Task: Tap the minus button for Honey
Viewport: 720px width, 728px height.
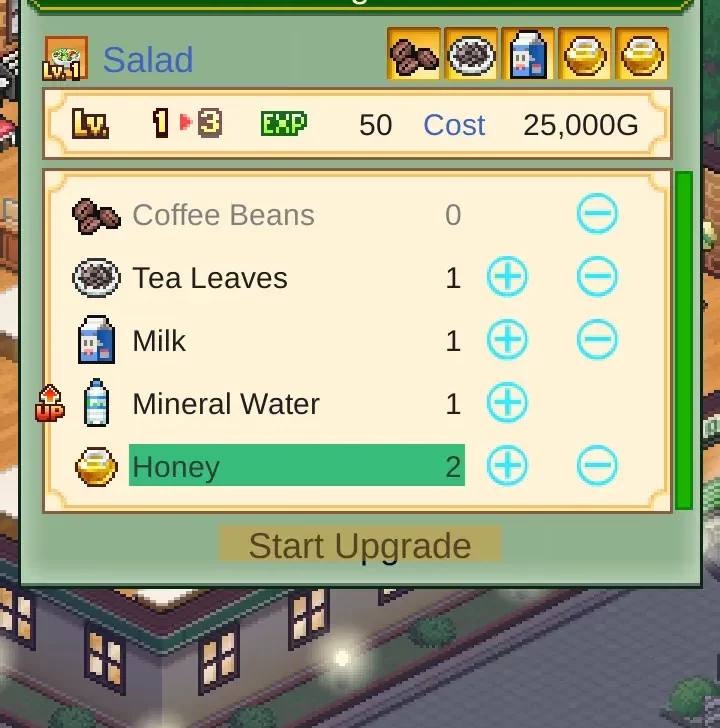Action: pos(597,466)
